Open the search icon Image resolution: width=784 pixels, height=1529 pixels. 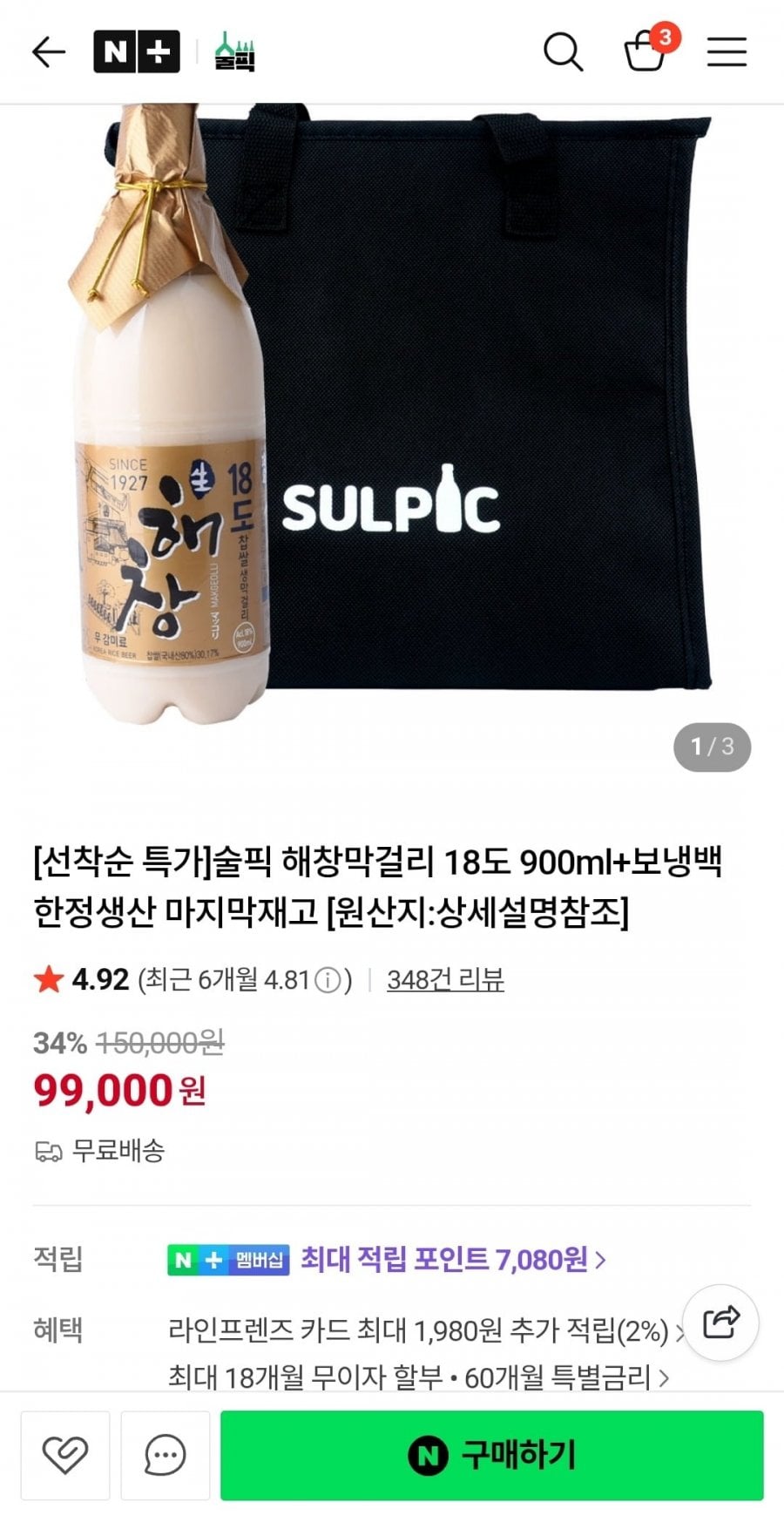point(563,52)
